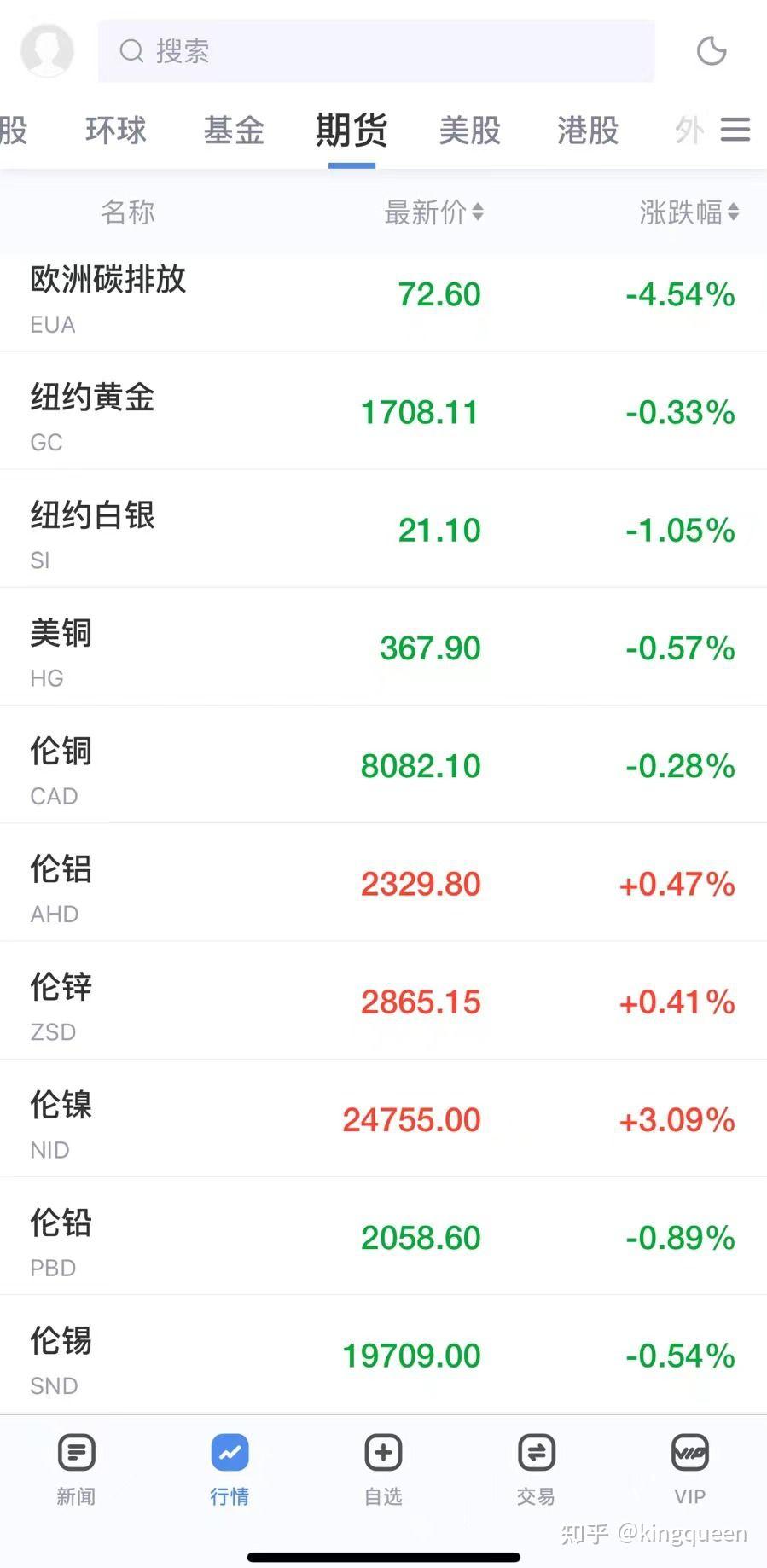The image size is (767, 1568).
Task: Open the profile avatar
Action: [47, 51]
